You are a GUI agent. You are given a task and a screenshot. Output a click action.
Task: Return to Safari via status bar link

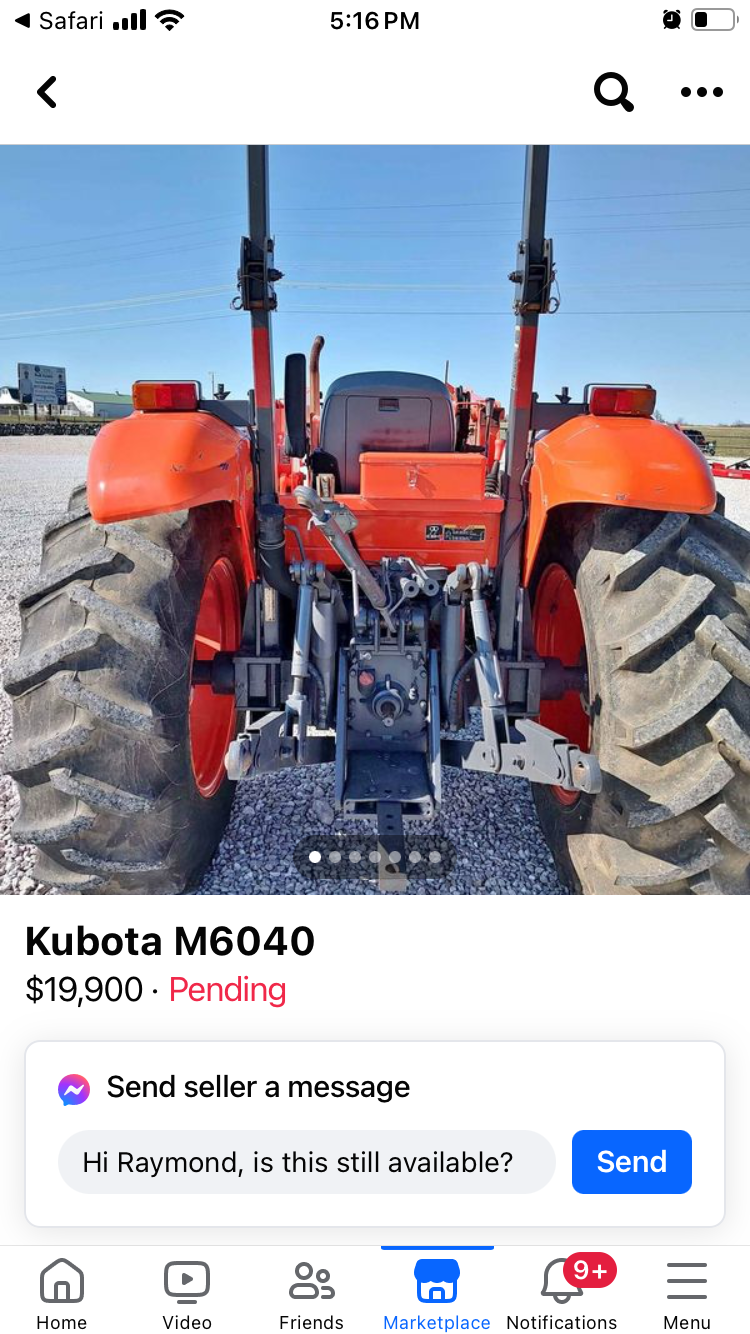59,20
